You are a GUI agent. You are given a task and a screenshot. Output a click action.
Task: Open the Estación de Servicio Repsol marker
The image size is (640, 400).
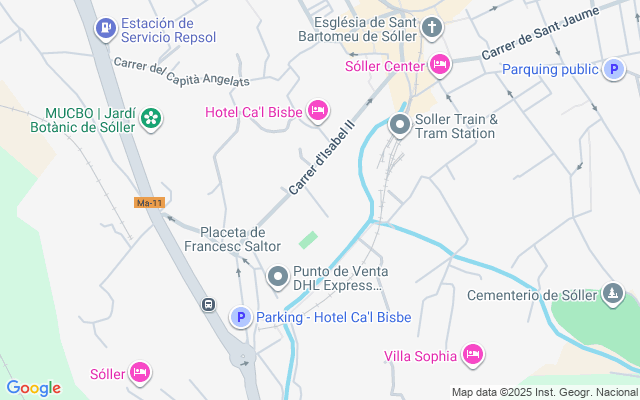pos(106,30)
